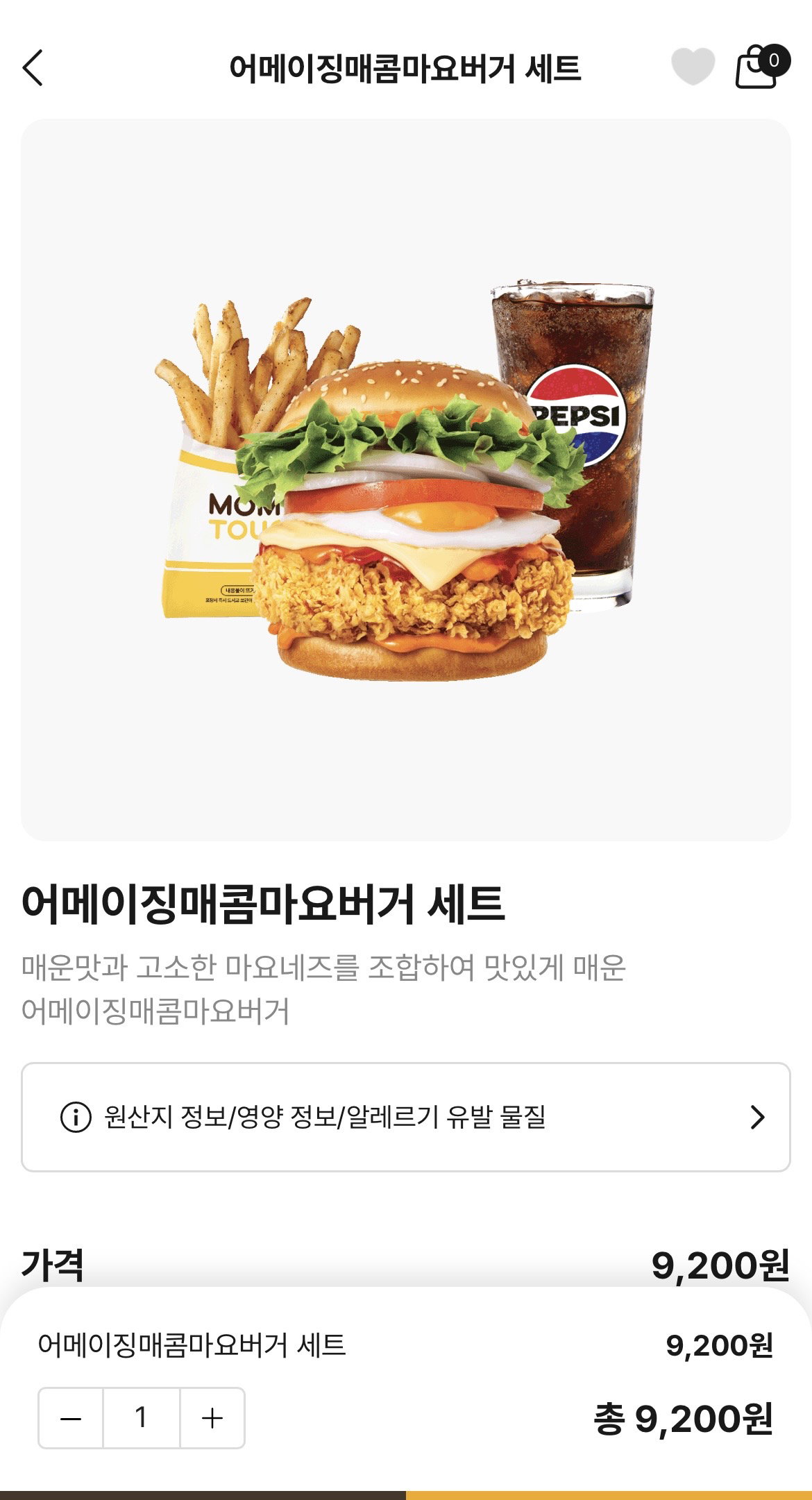The height and width of the screenshot is (1500, 812).
Task: Open the shopping bag cart
Action: point(761,67)
